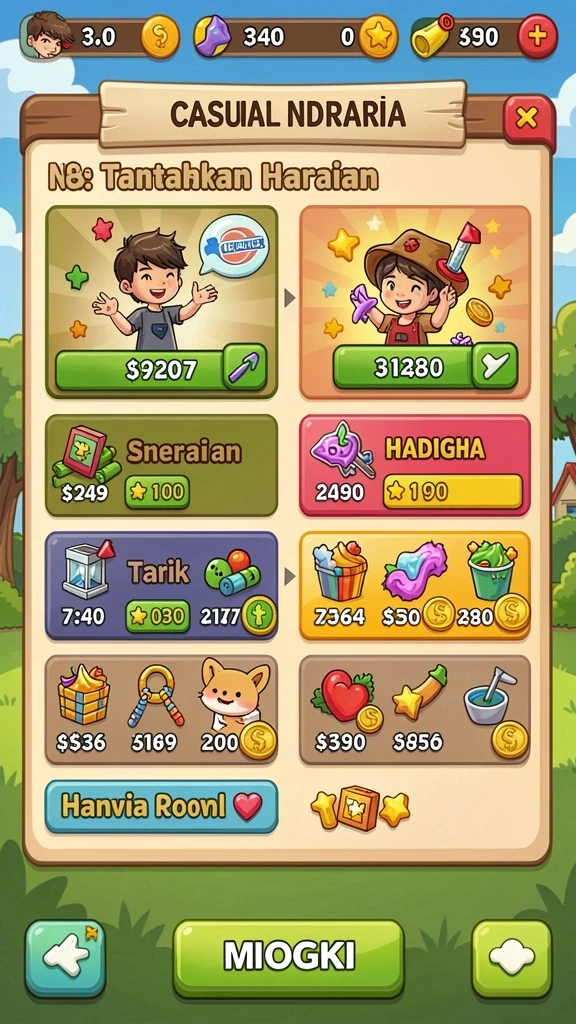This screenshot has width=576, height=1024.
Task: Tap the red plus button to add currency
Action: 537,37
